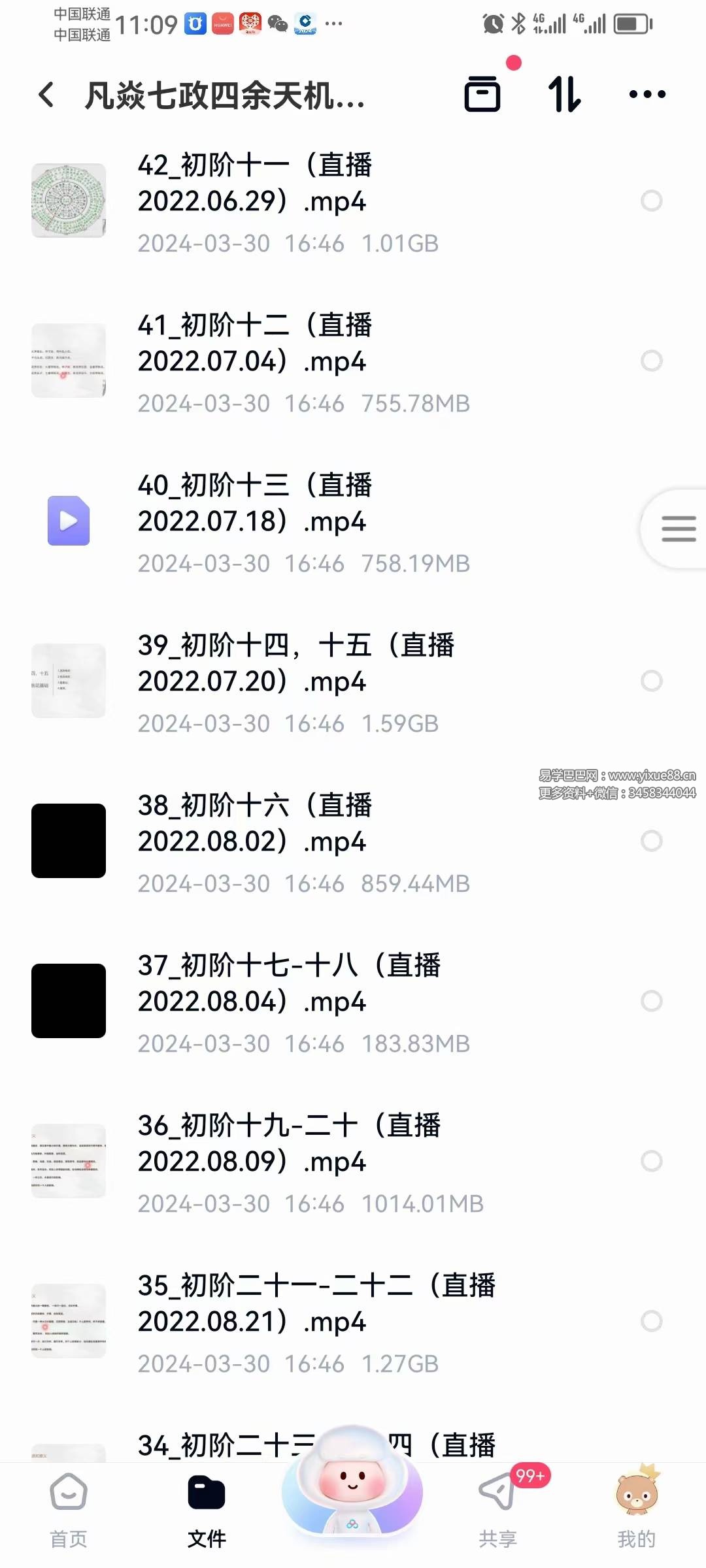Viewport: 706px width, 1568px height.
Task: Go back from the folder view
Action: 46,95
